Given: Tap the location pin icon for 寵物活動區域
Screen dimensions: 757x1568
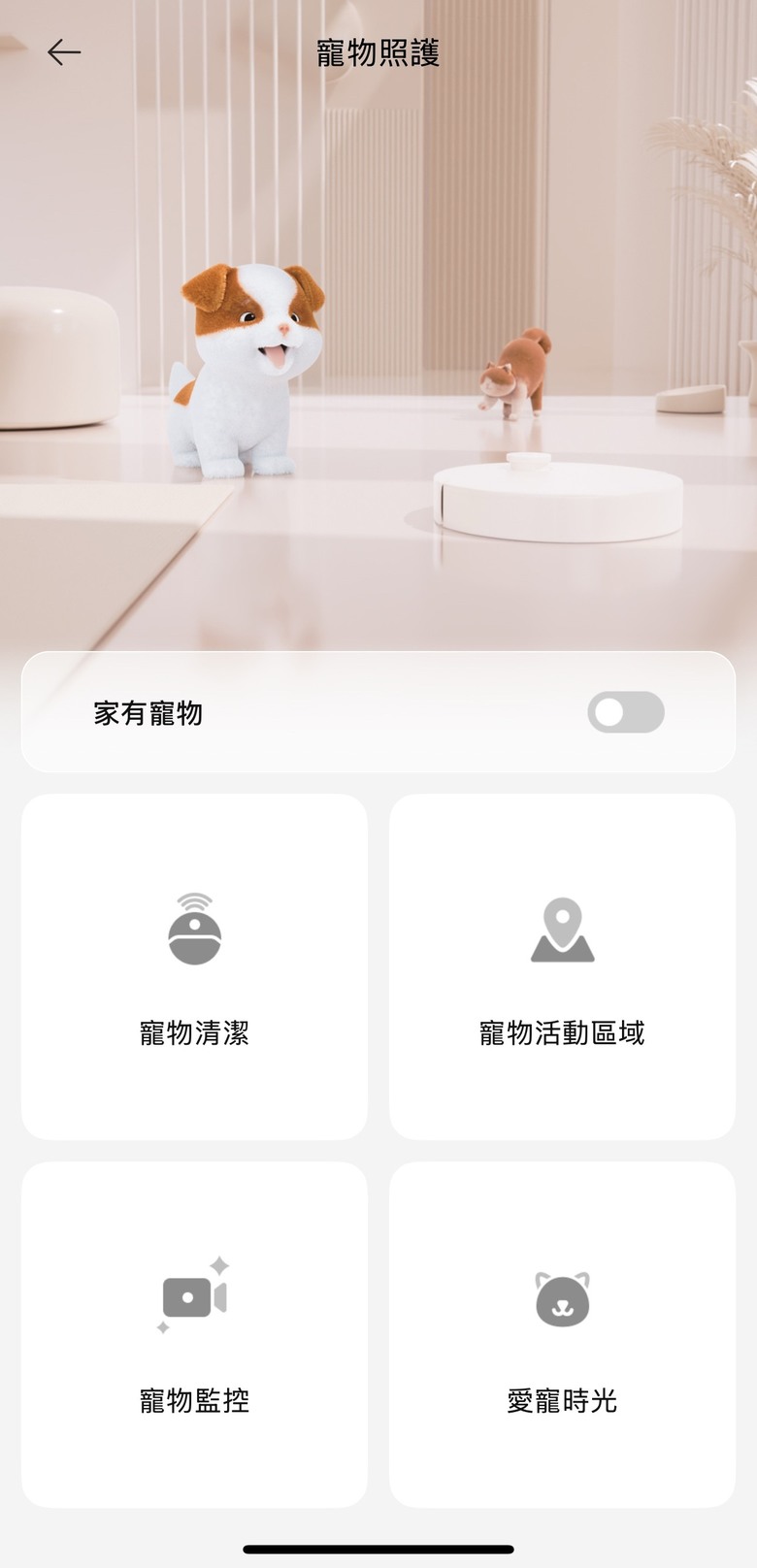Looking at the screenshot, I should [x=561, y=930].
